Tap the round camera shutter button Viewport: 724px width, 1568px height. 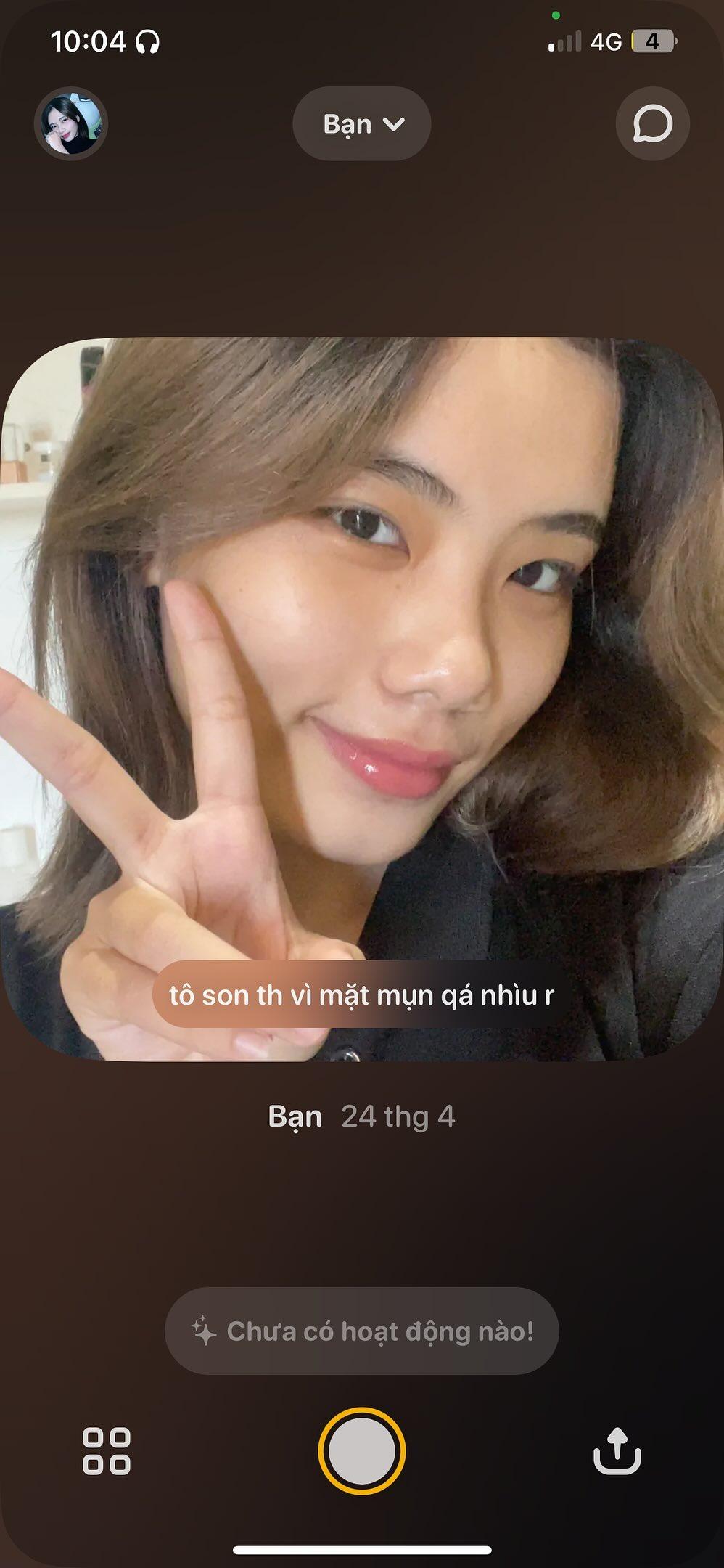(x=362, y=1452)
